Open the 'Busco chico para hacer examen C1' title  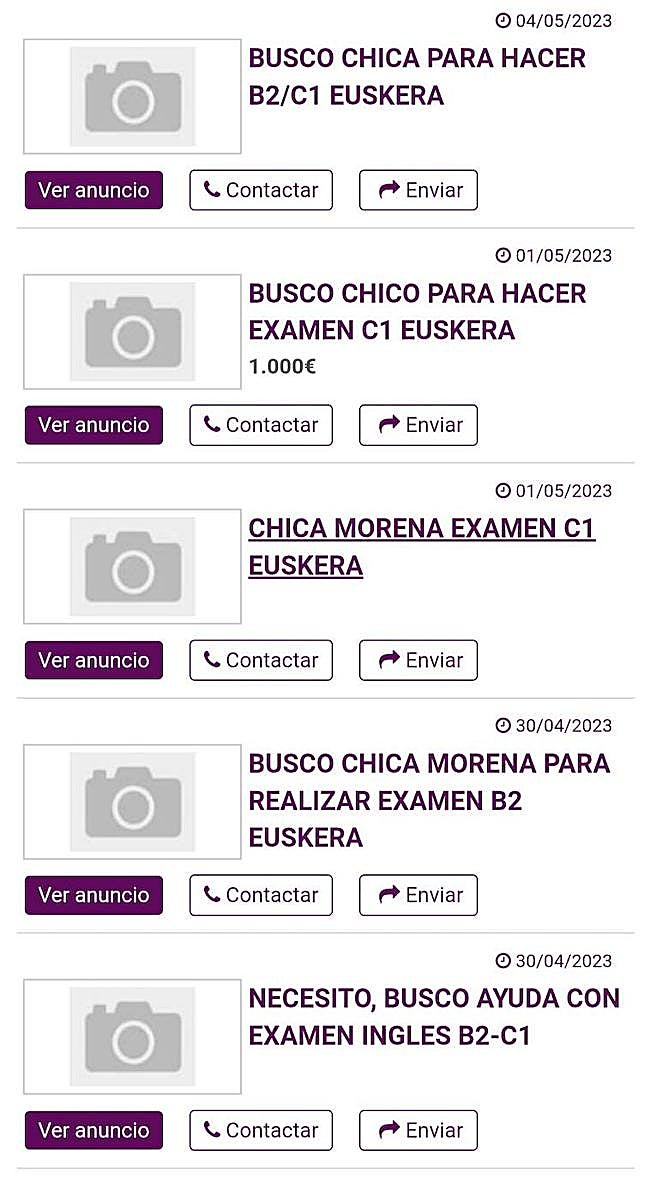coord(417,311)
